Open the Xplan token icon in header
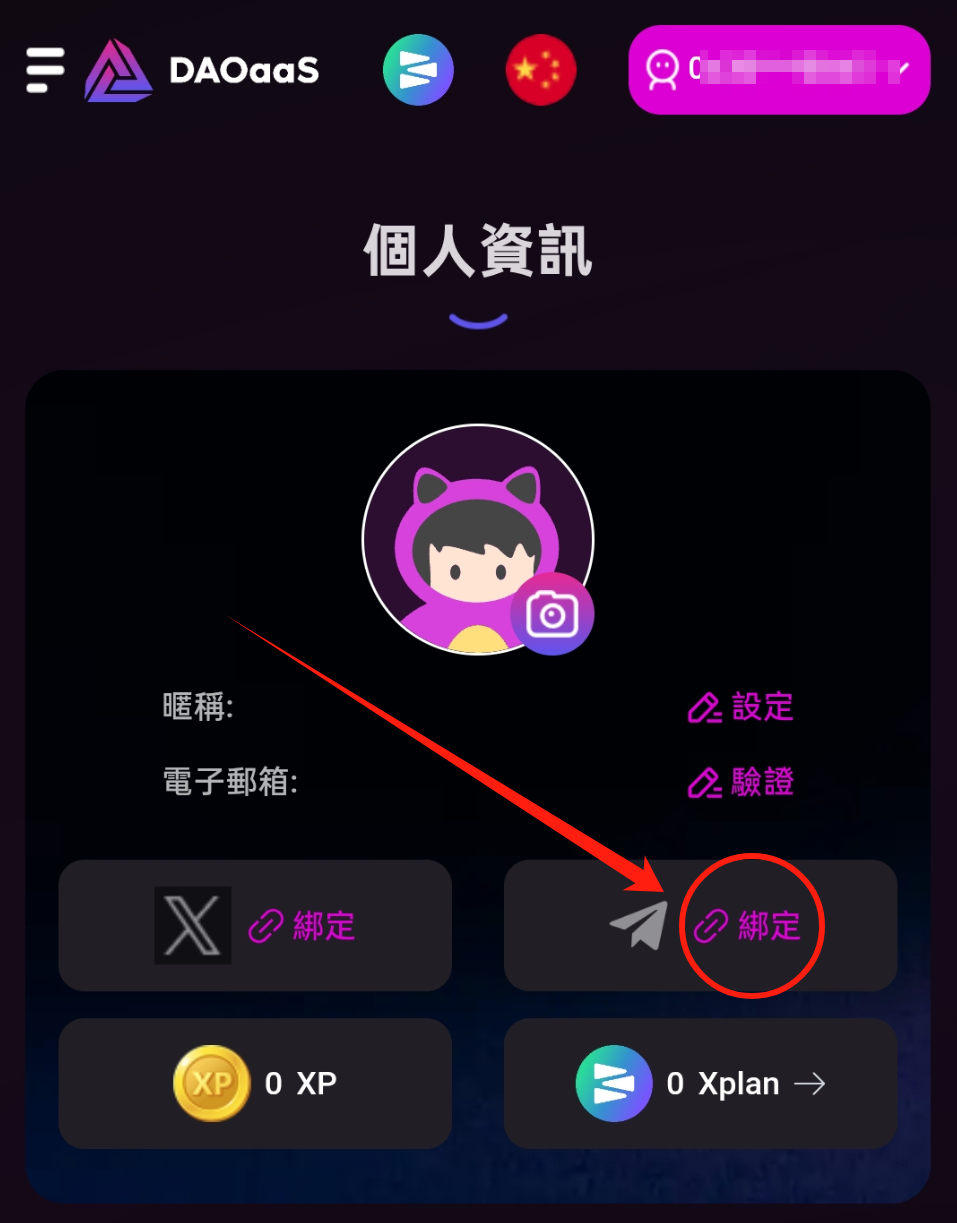957x1223 pixels. [418, 70]
